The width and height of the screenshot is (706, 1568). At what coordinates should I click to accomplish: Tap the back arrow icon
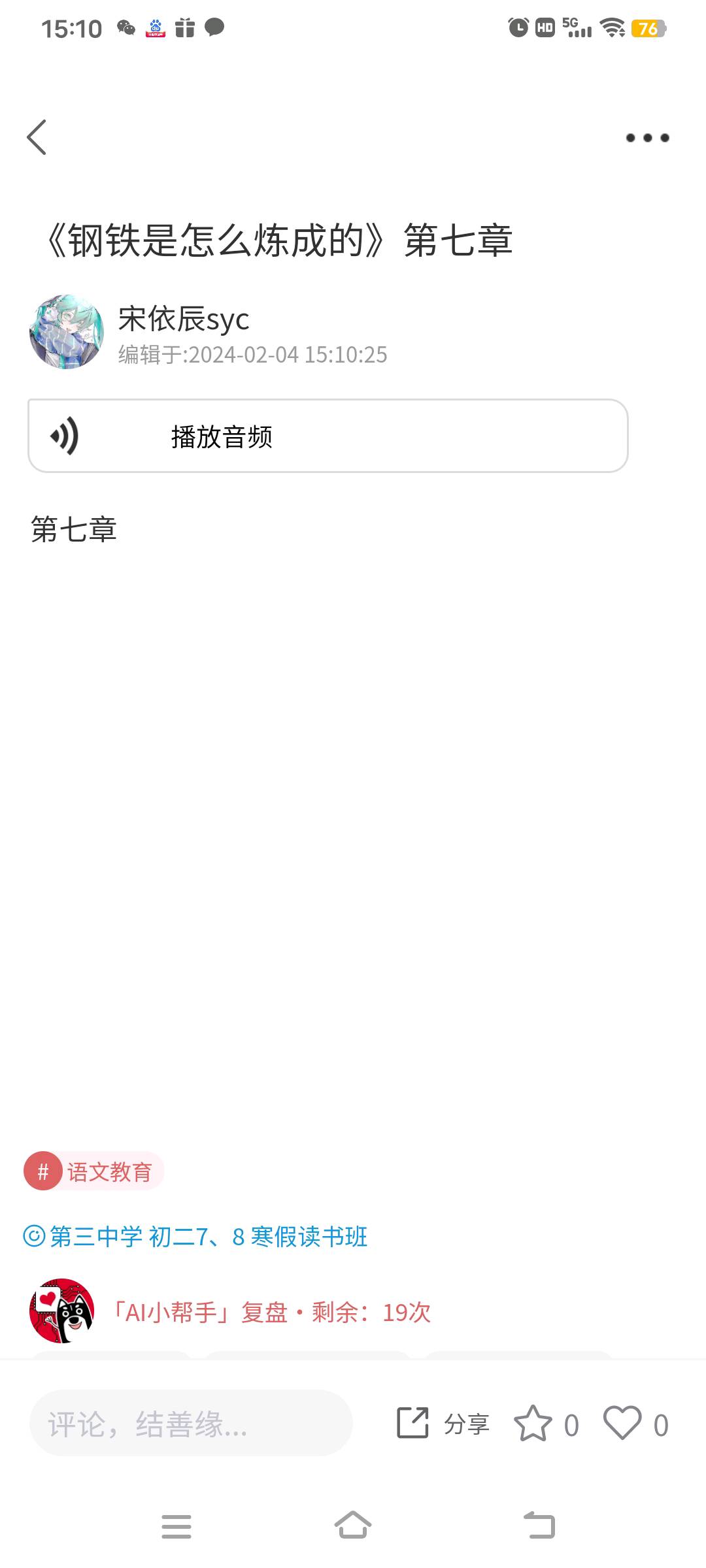pos(37,137)
